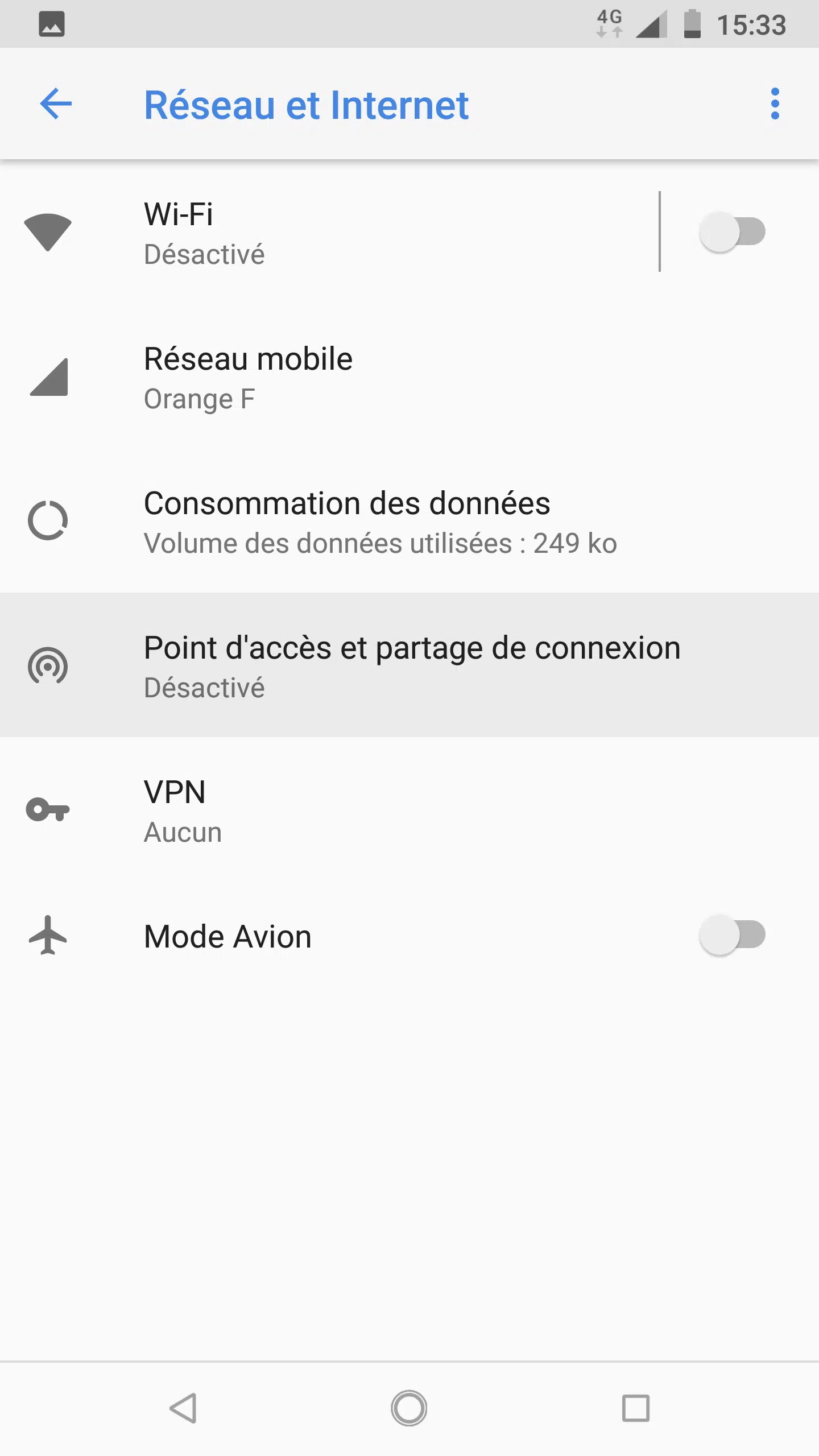This screenshot has width=819, height=1456.
Task: Open VPN settings
Action: point(409,810)
